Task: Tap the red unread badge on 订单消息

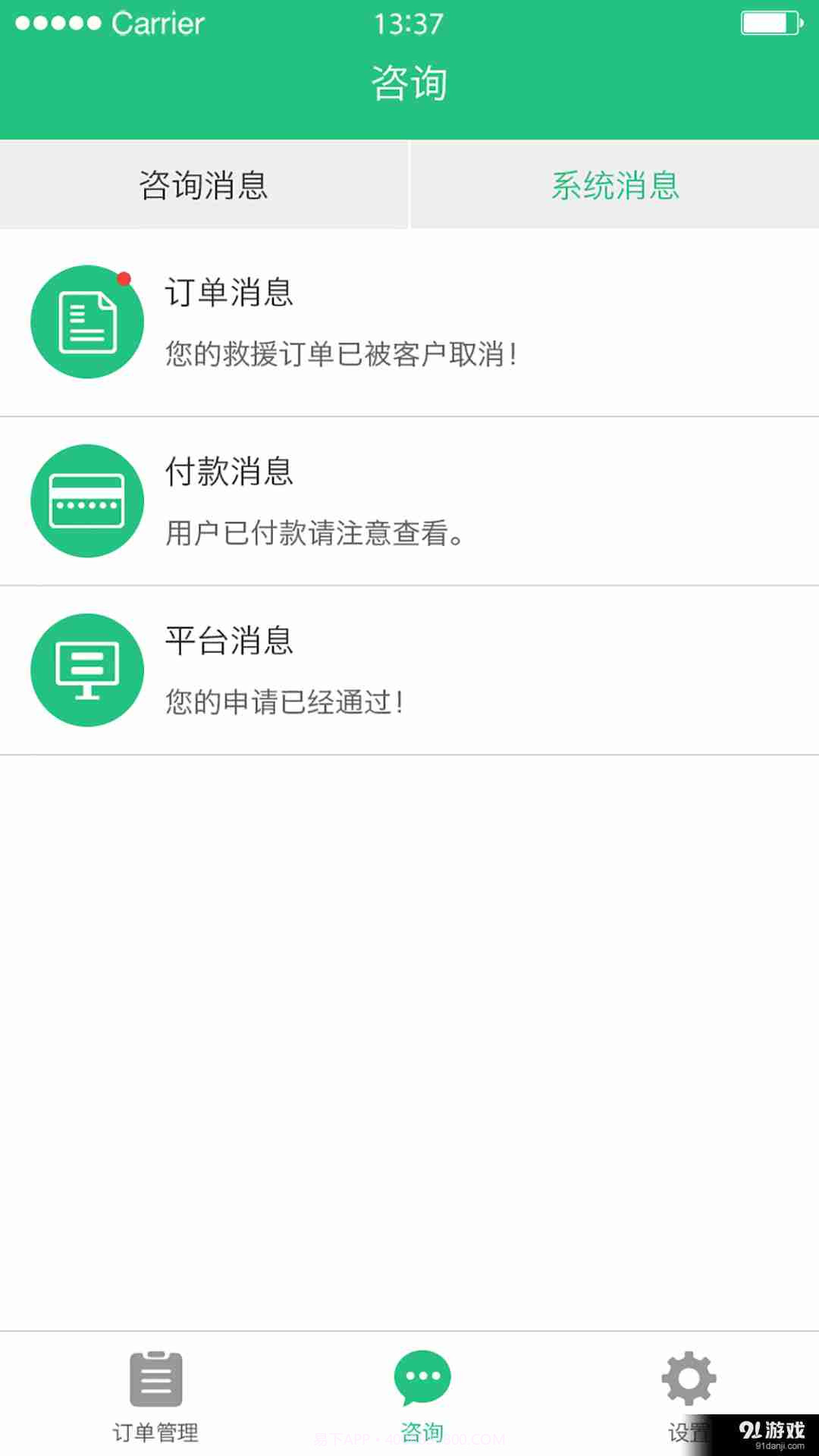Action: [x=124, y=279]
